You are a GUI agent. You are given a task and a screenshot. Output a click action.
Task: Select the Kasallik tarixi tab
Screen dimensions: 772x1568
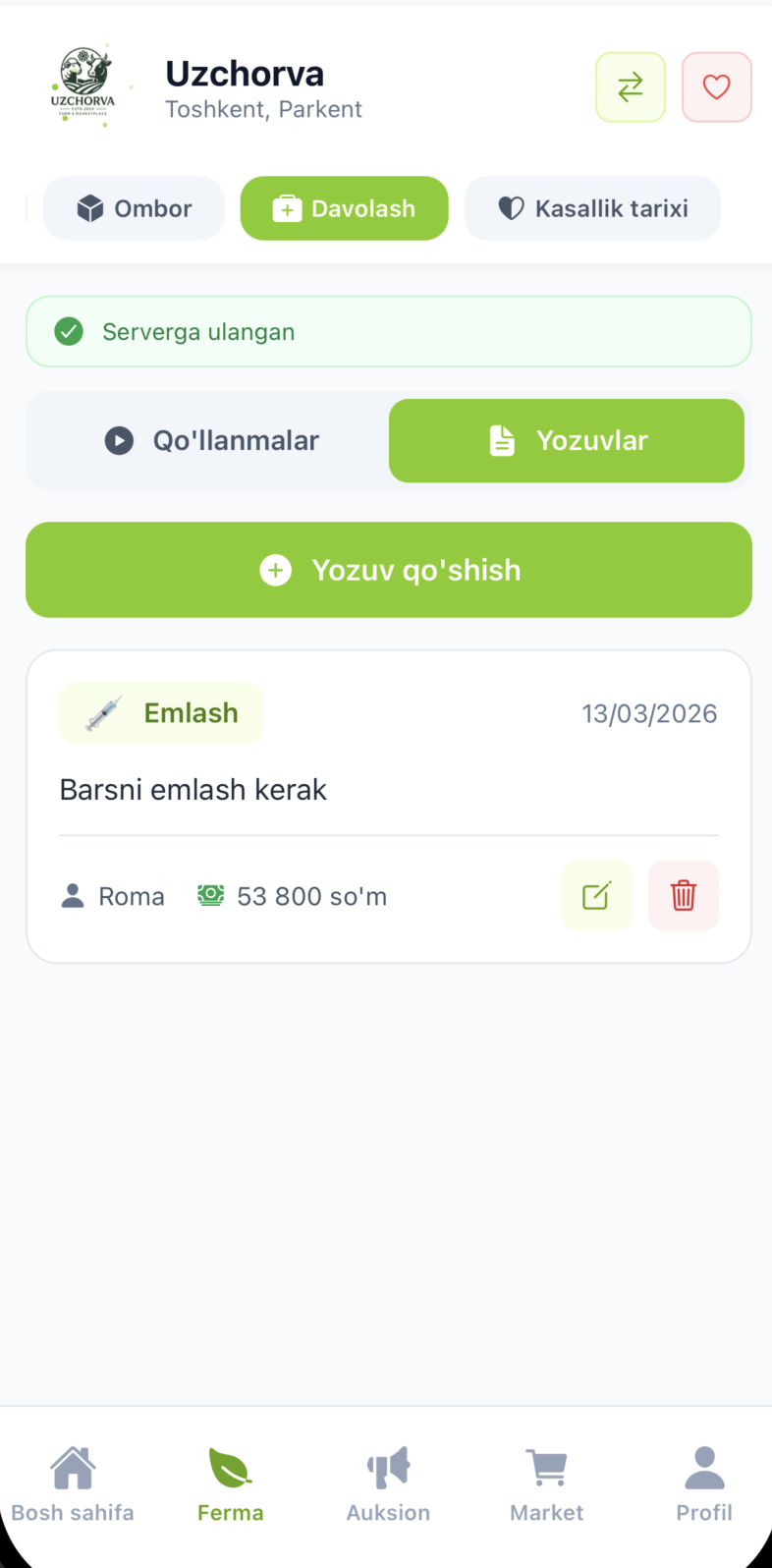[591, 207]
